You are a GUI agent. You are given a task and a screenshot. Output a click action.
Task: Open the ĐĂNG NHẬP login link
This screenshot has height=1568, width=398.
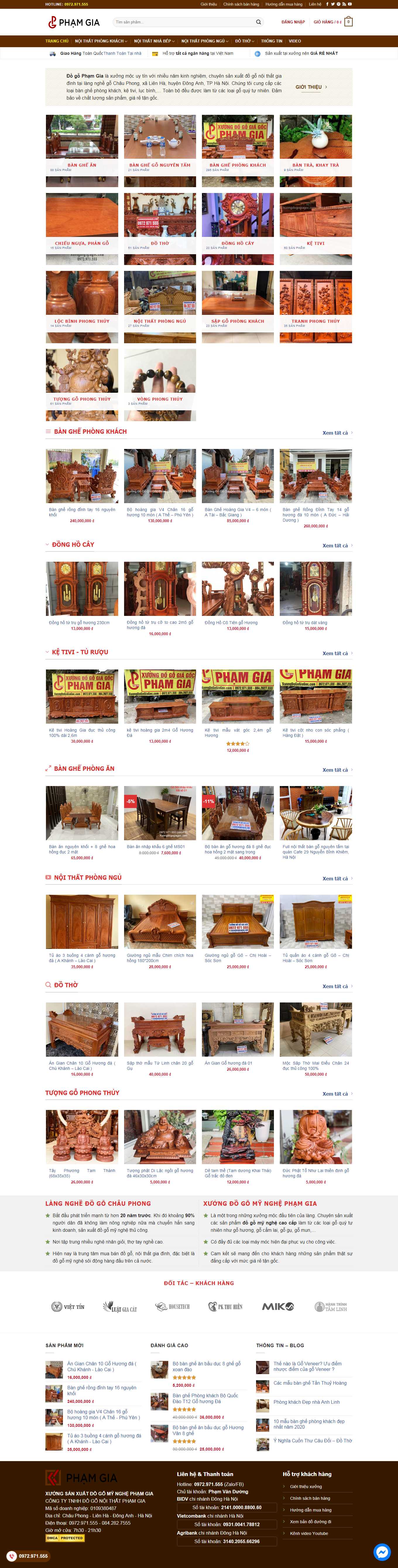(x=293, y=22)
